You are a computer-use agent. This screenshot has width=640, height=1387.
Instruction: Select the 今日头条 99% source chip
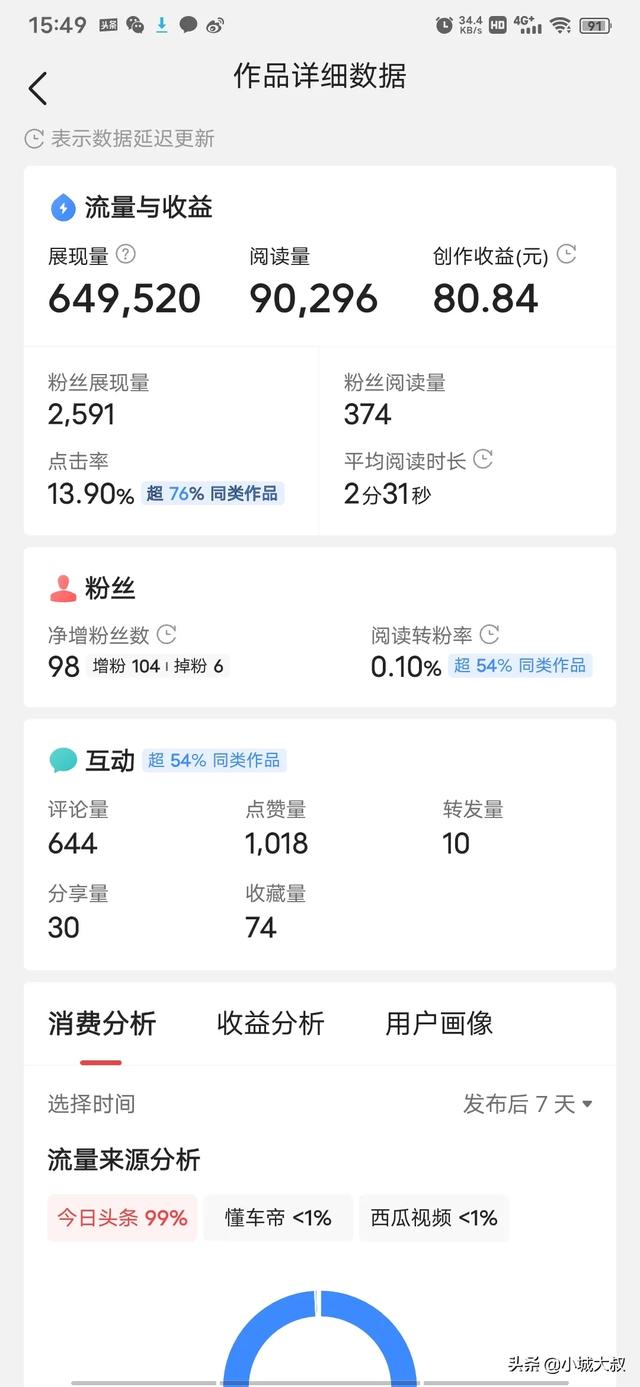[122, 1218]
